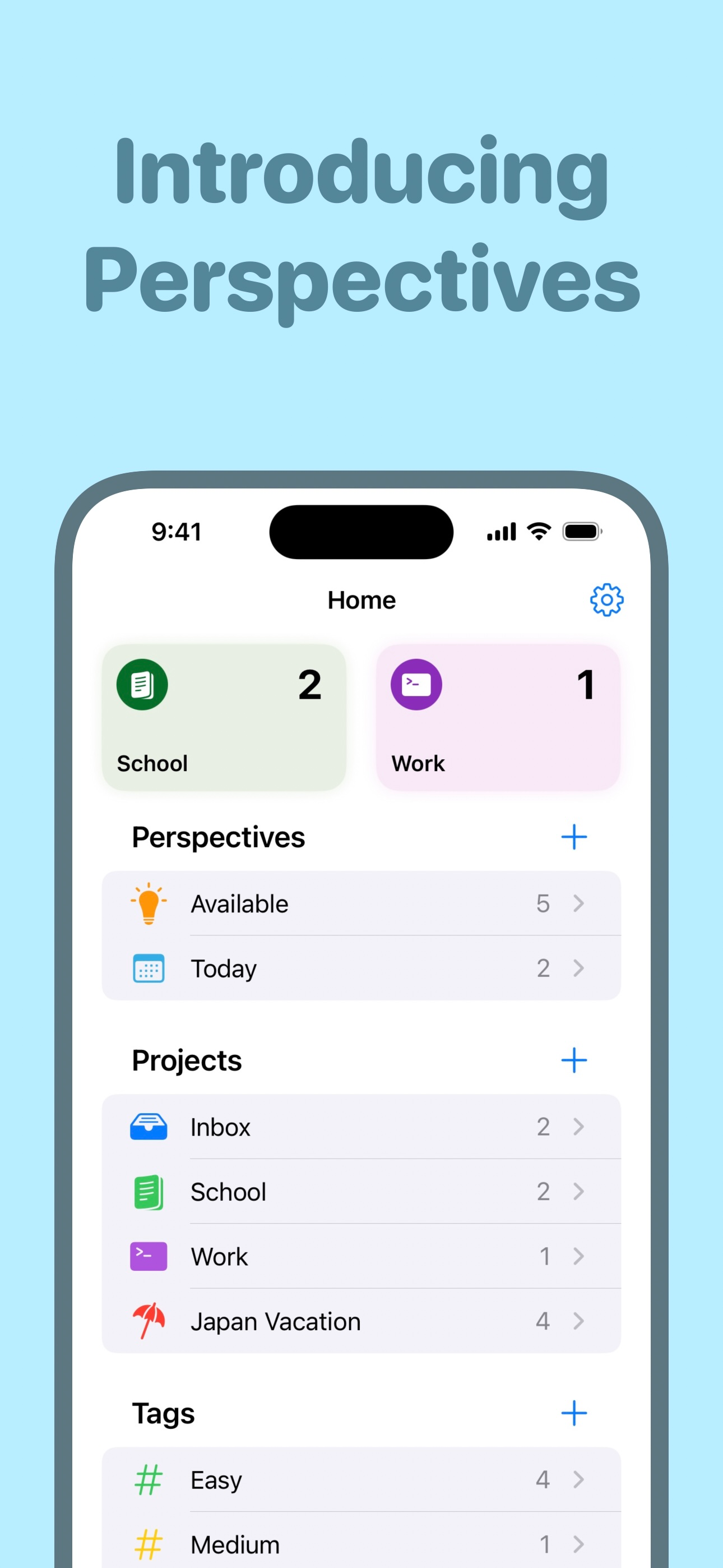Viewport: 723px width, 1568px height.
Task: Add a new tag with the plus button
Action: point(574,1413)
